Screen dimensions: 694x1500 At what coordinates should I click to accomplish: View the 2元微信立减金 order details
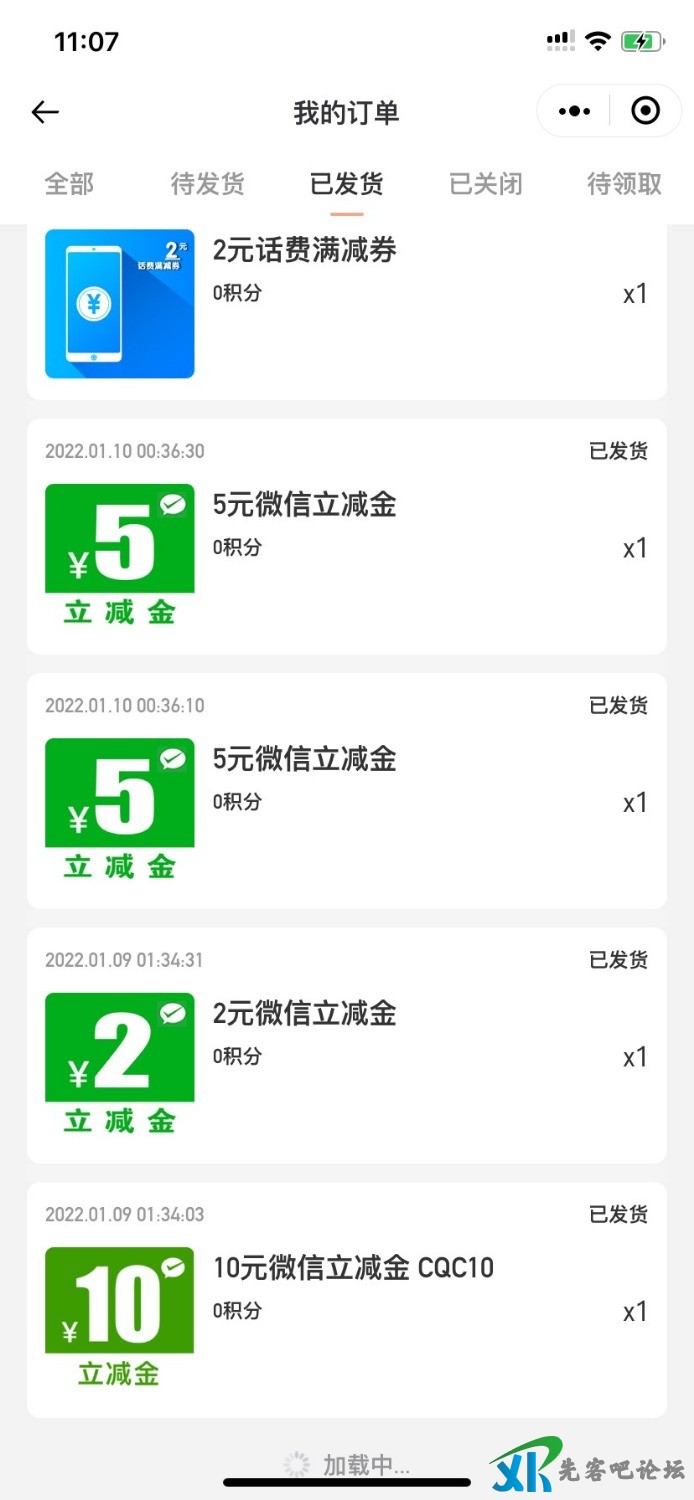click(x=346, y=1045)
